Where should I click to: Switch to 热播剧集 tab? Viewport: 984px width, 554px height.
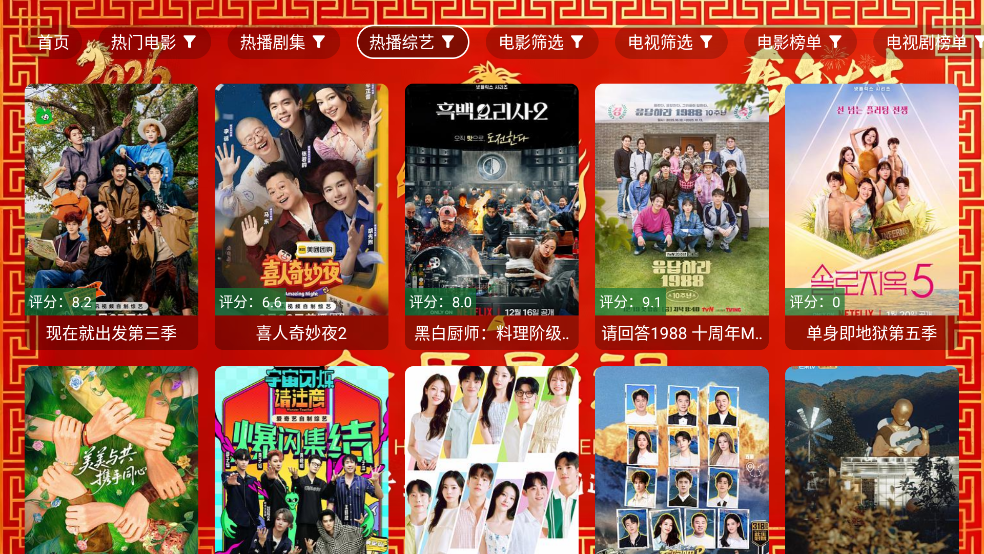coord(282,42)
